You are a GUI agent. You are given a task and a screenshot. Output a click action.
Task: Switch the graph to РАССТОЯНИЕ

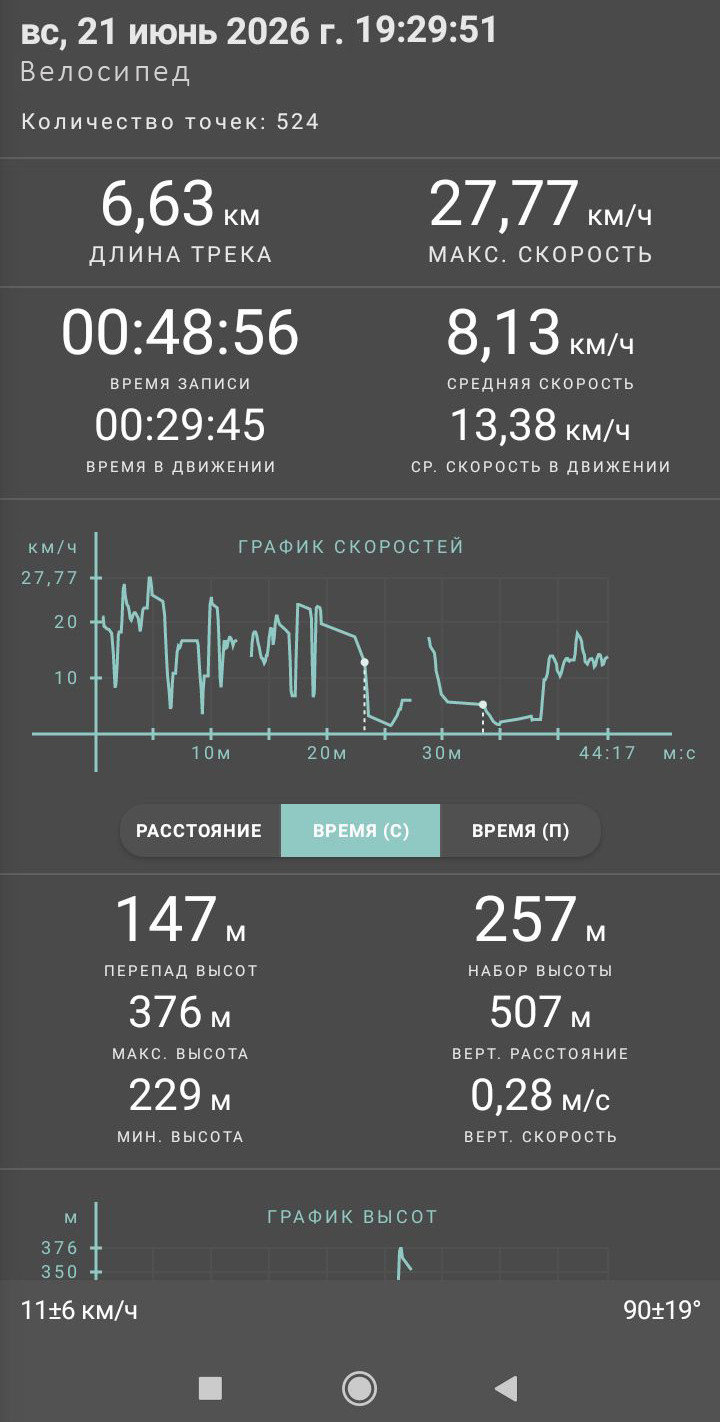200,831
